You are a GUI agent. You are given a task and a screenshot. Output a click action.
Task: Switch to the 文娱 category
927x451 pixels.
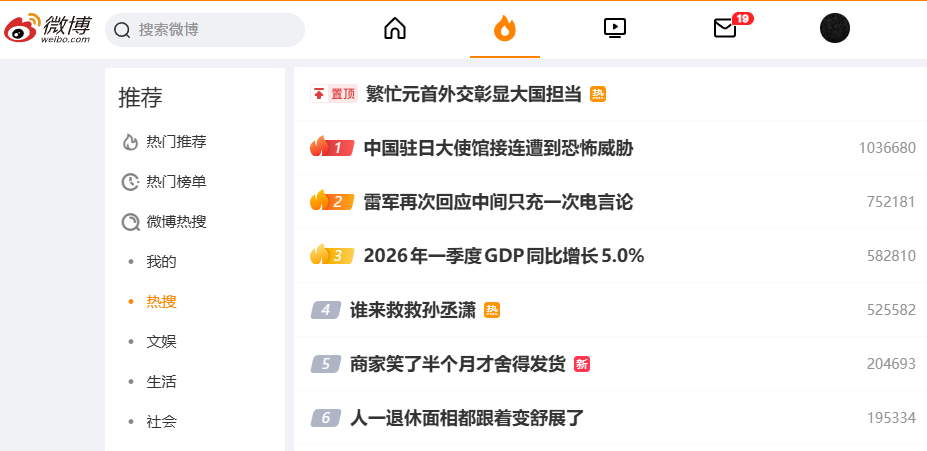point(161,342)
